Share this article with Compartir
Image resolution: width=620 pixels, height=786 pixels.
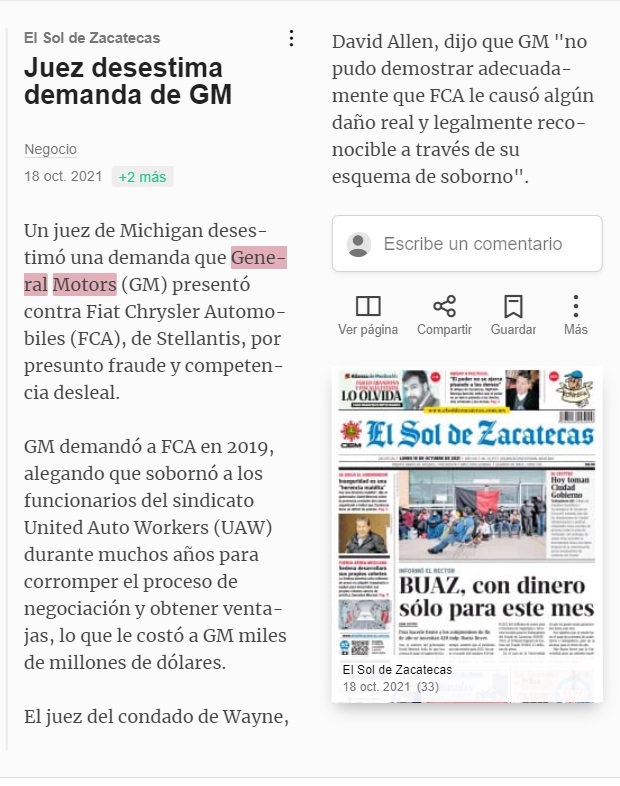point(445,315)
